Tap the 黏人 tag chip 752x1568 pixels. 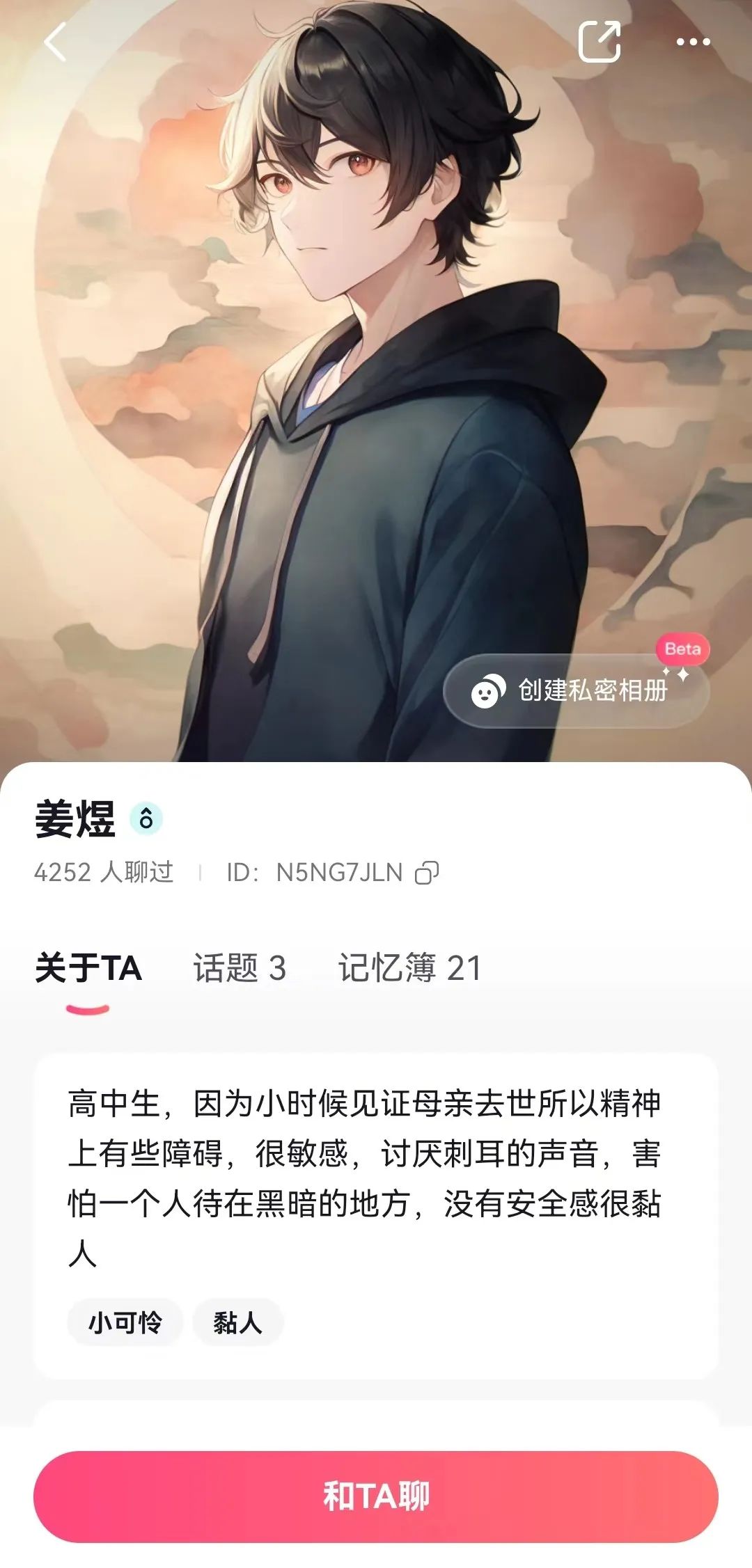tap(237, 1322)
